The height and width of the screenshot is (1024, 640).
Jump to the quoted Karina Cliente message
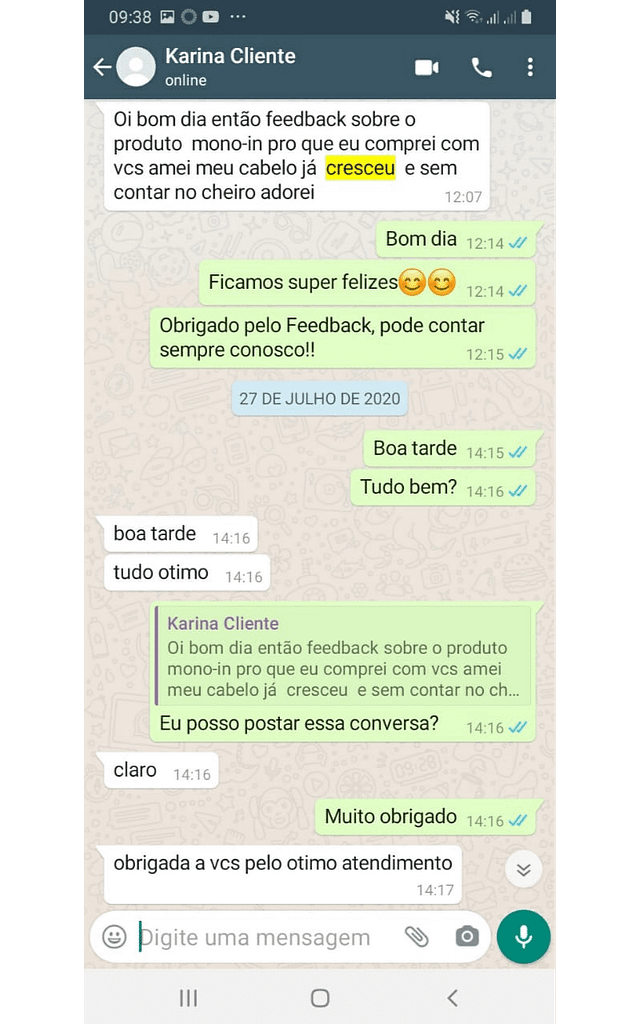tap(343, 657)
